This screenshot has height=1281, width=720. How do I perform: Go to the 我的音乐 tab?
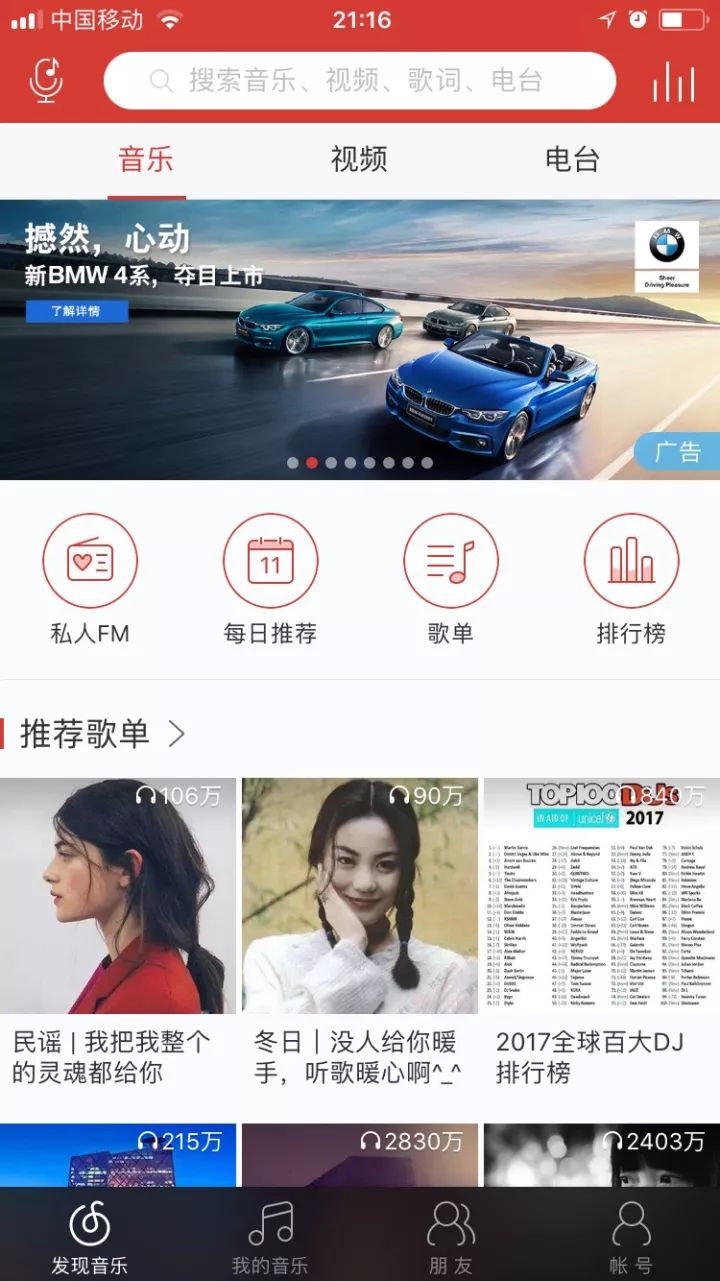click(x=270, y=1236)
